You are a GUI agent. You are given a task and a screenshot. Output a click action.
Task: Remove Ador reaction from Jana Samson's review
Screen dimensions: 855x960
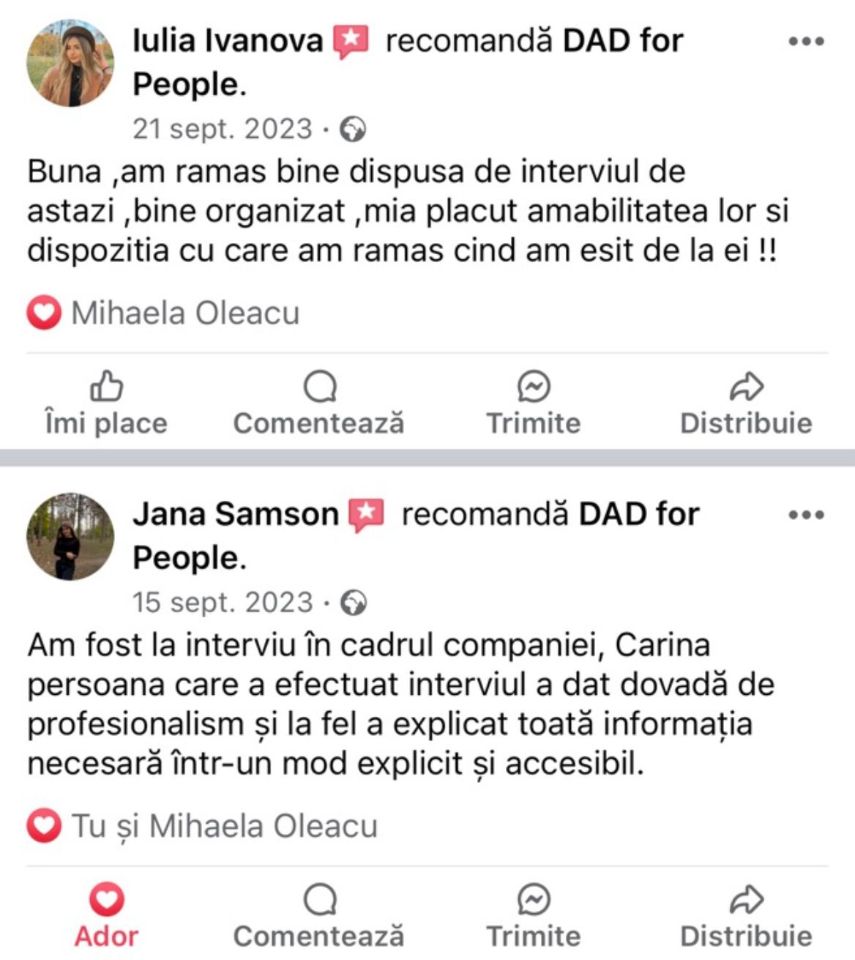tap(106, 918)
